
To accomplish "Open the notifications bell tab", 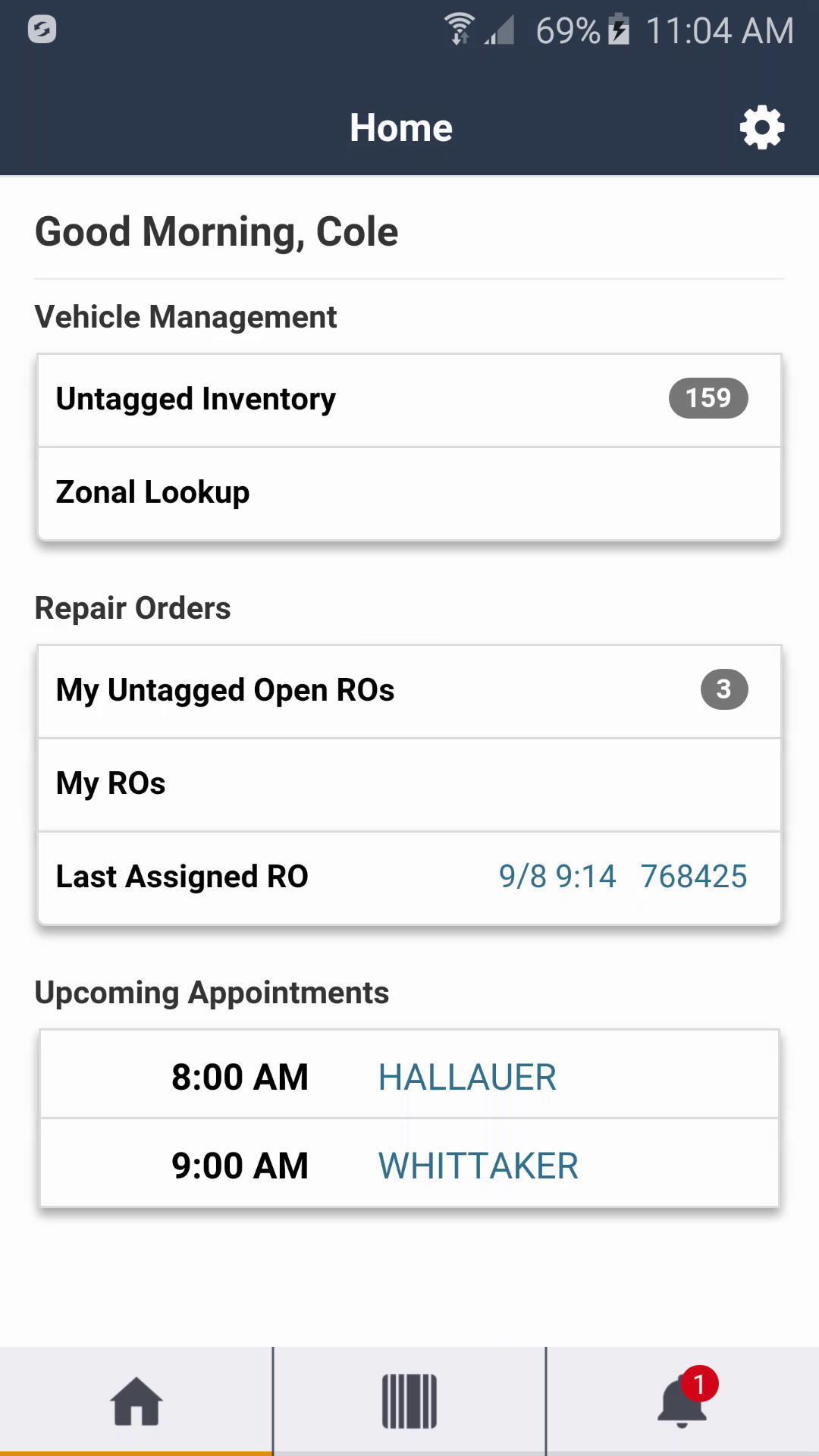I will coord(682,1401).
